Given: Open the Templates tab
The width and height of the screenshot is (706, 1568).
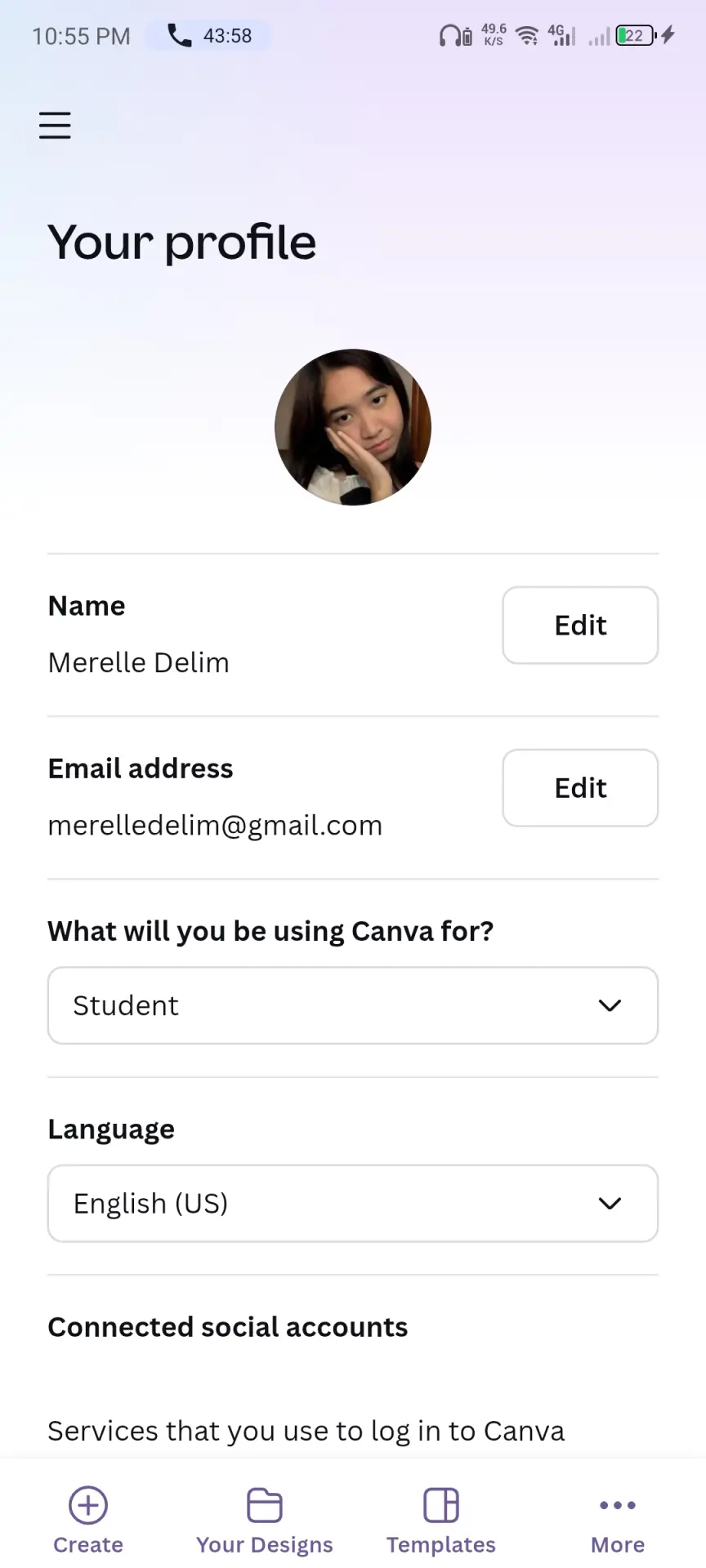Looking at the screenshot, I should click(x=441, y=1521).
